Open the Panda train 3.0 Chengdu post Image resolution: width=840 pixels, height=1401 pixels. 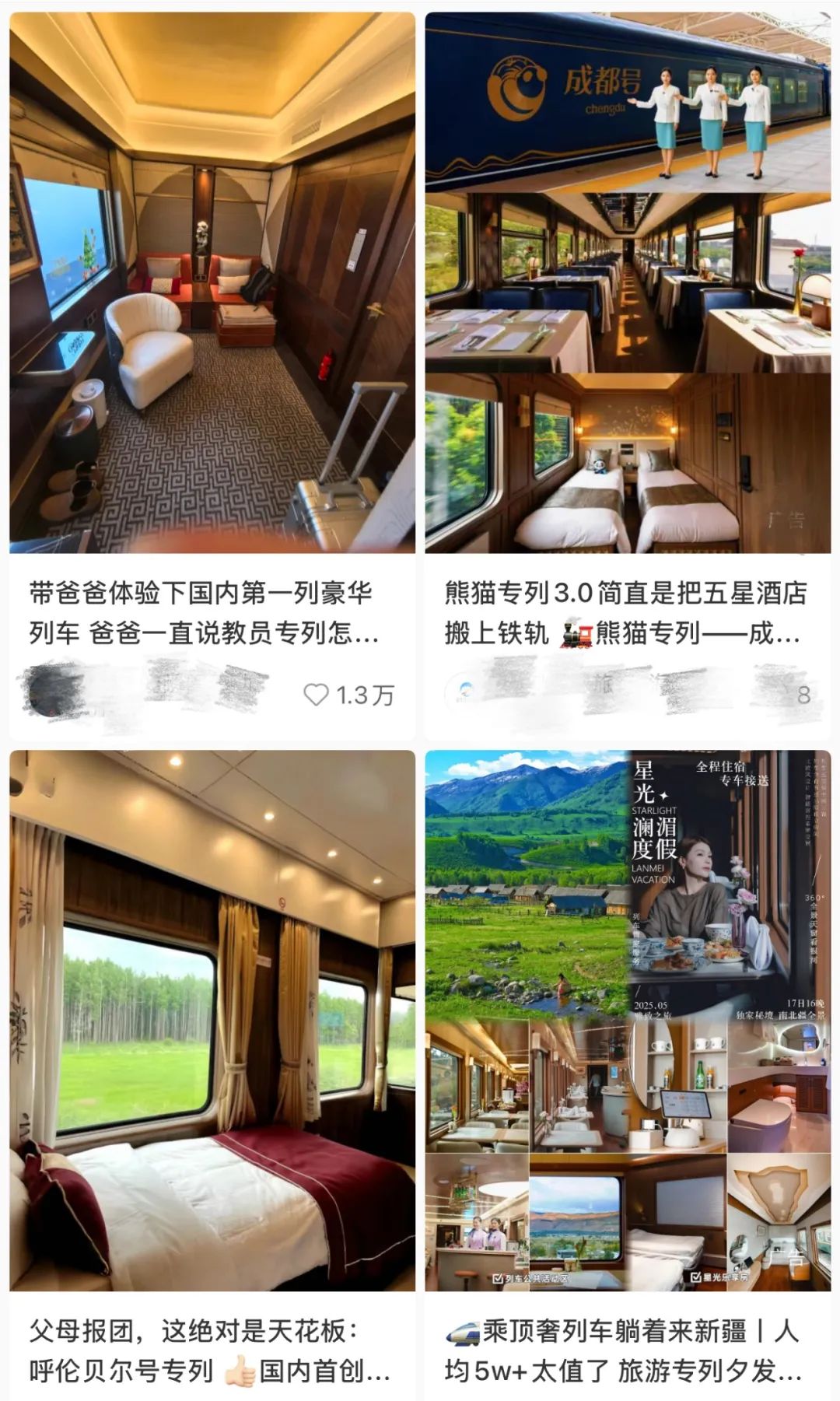tap(627, 282)
